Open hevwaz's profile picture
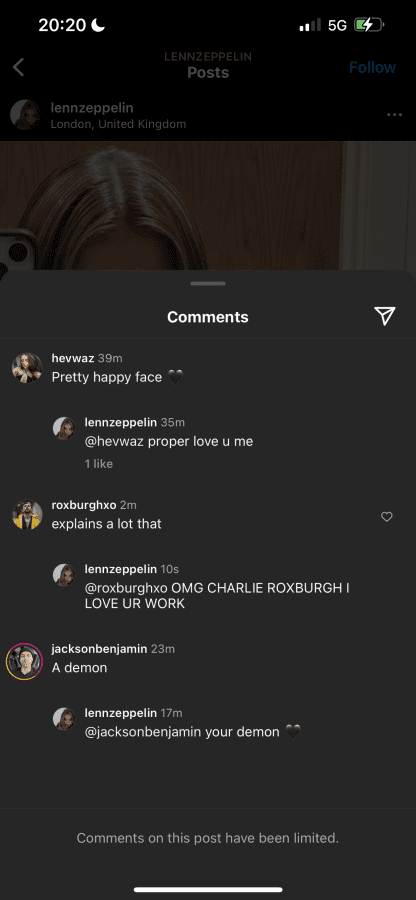 [27, 367]
